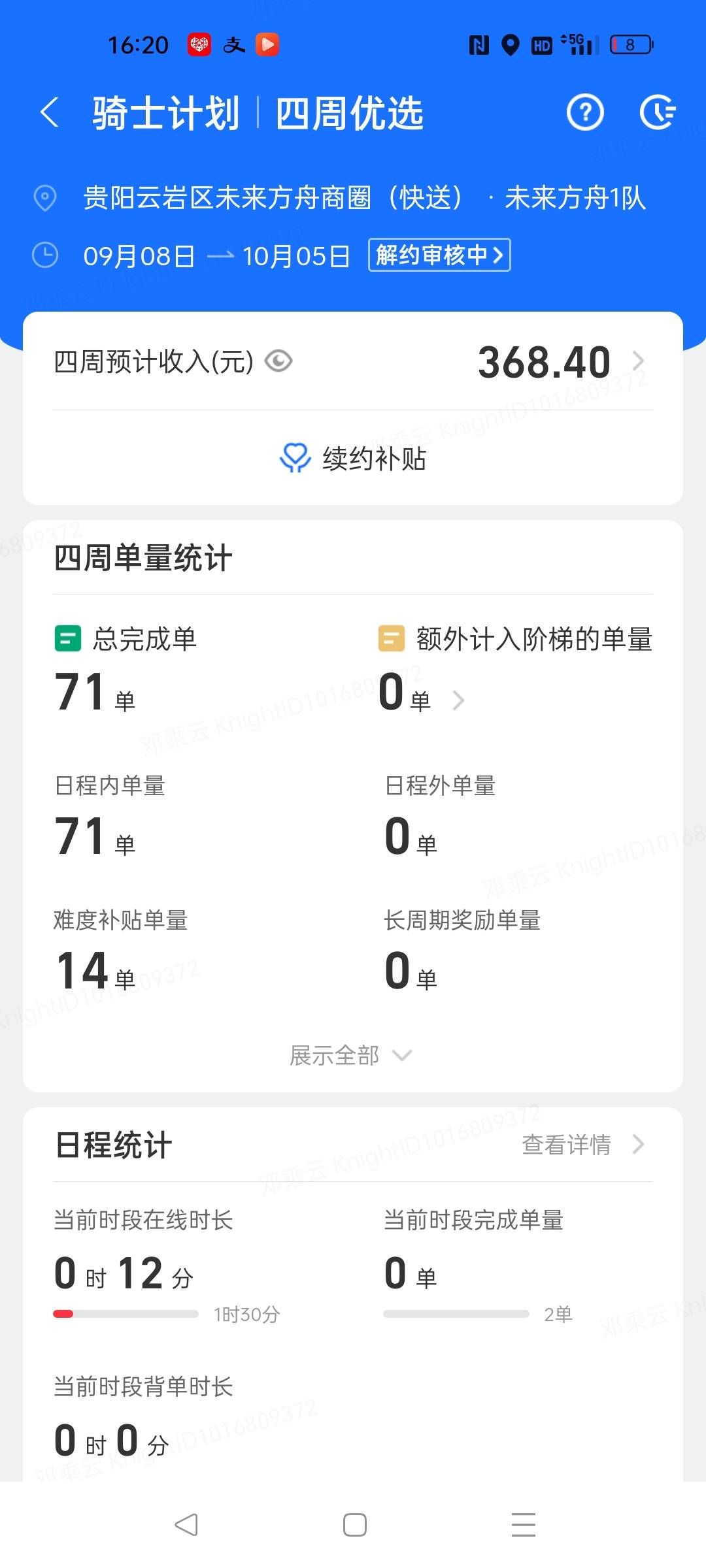706x1568 pixels.
Task: Open 续约补贴 renewal subsidy
Action: pyautogui.click(x=353, y=458)
